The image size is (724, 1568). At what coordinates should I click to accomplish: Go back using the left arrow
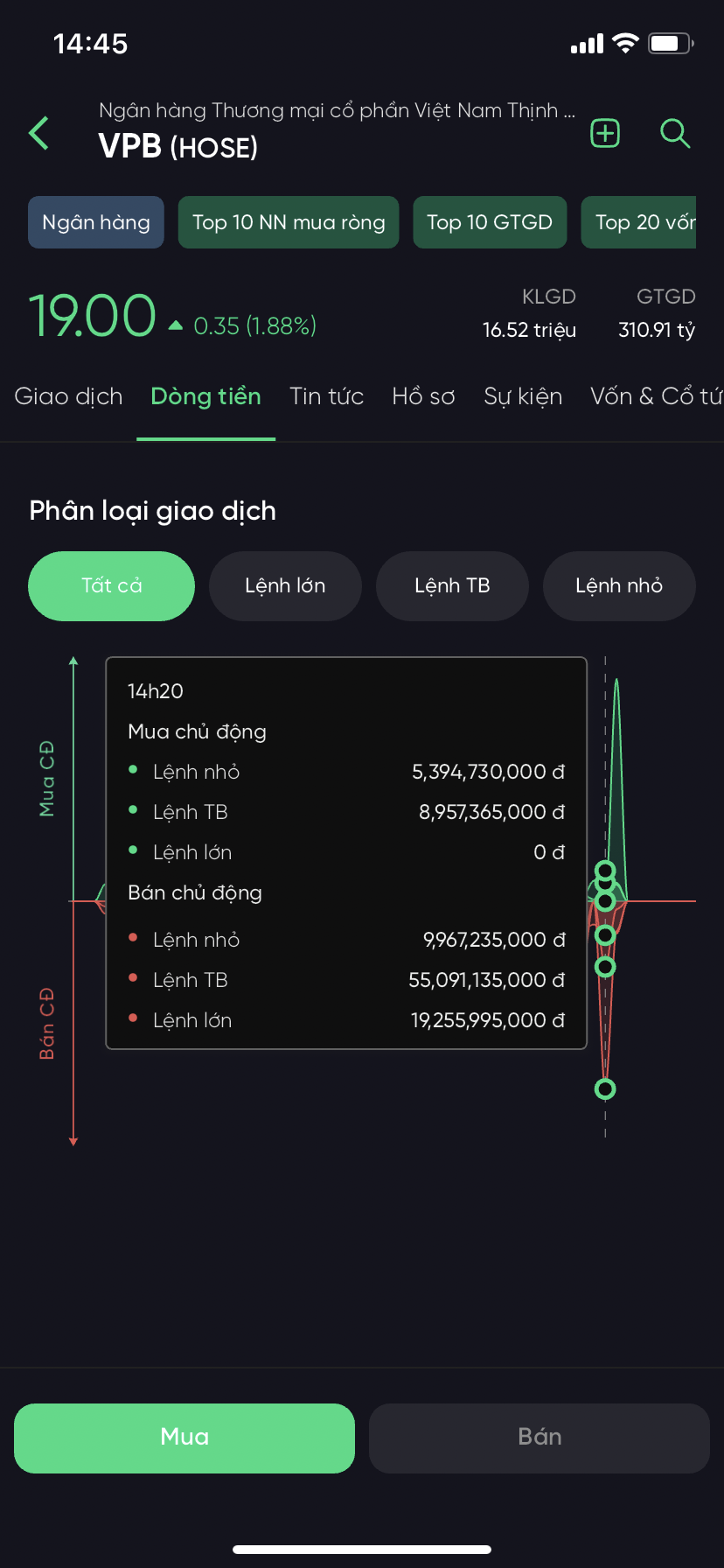39,134
